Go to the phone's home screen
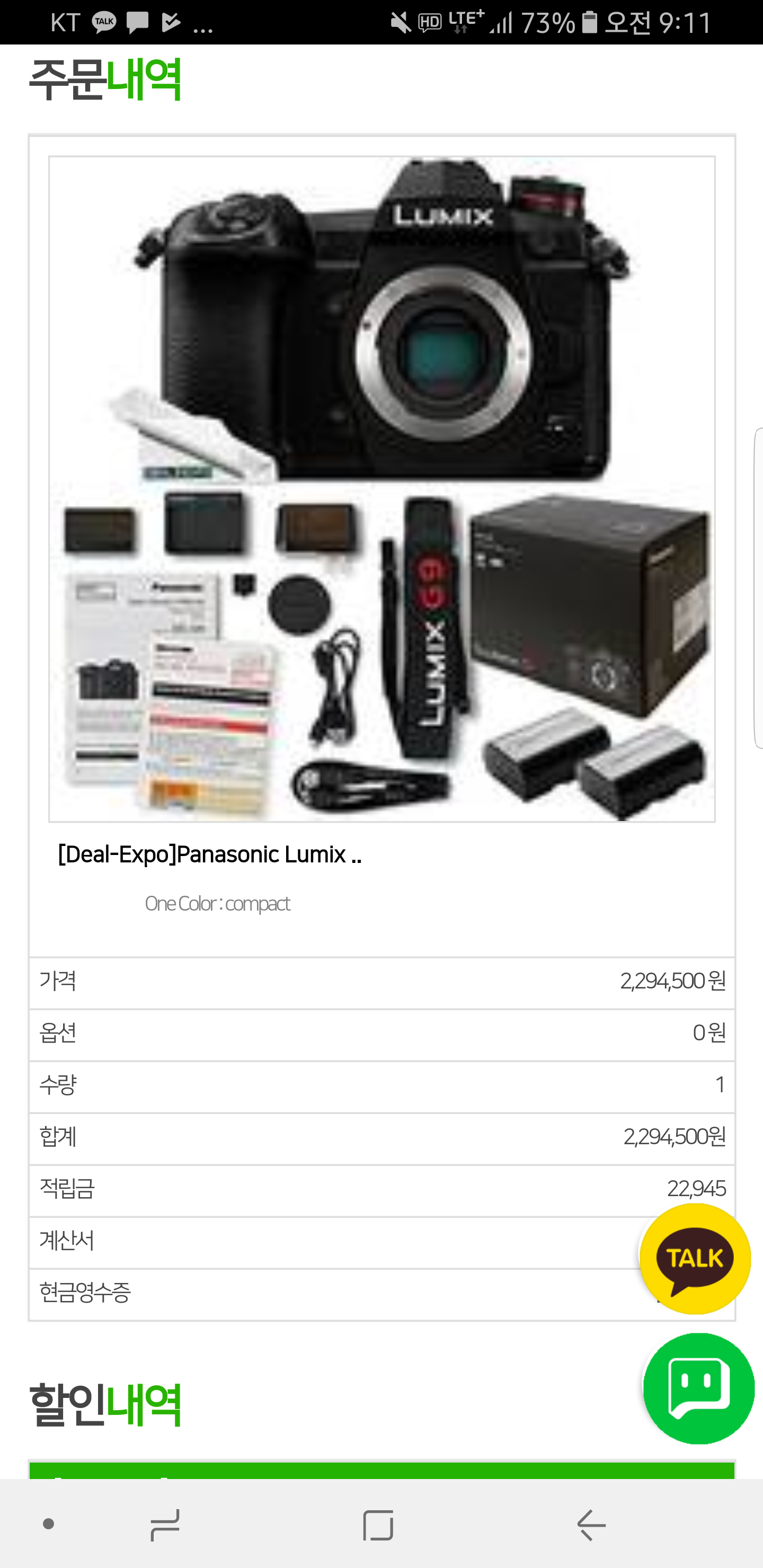 click(378, 1525)
